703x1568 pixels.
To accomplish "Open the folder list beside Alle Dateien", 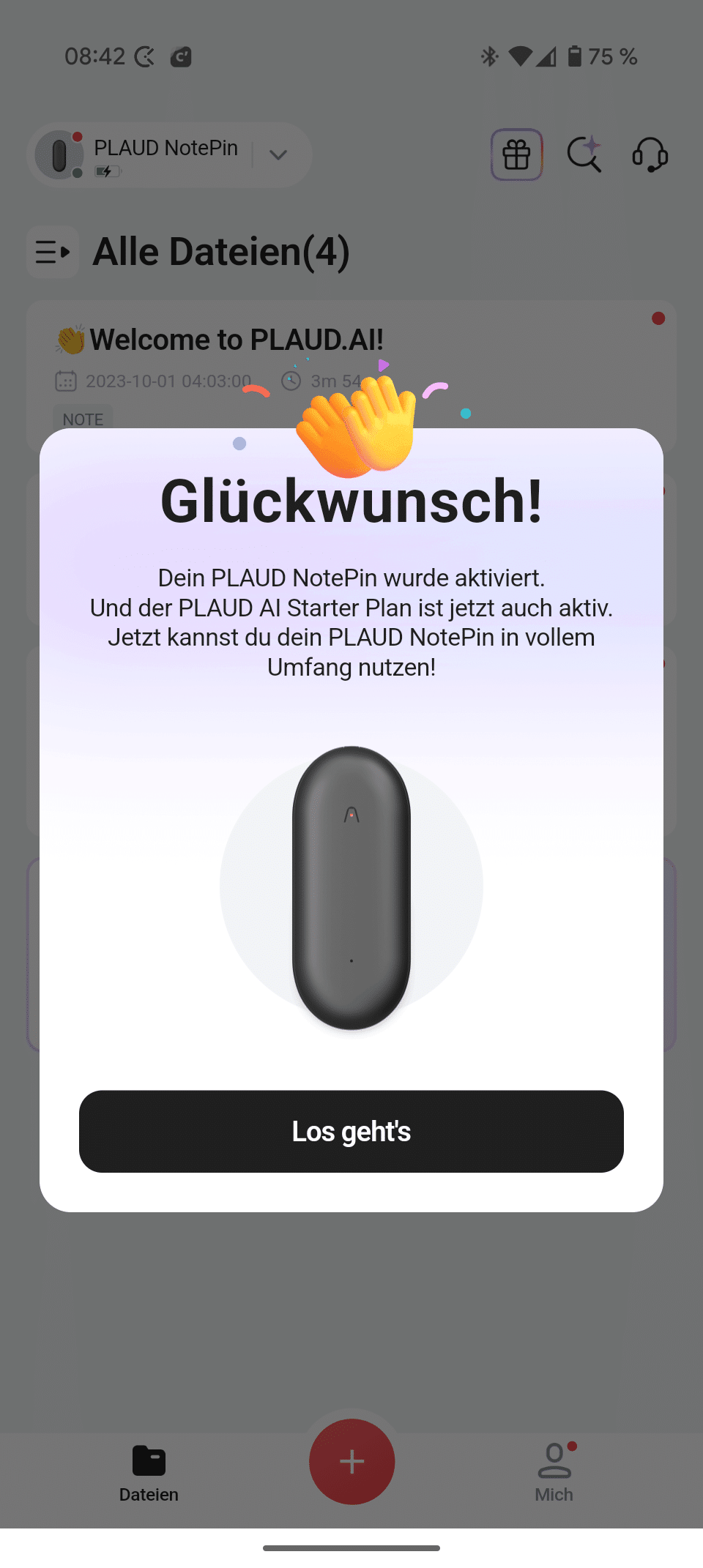I will pyautogui.click(x=53, y=252).
